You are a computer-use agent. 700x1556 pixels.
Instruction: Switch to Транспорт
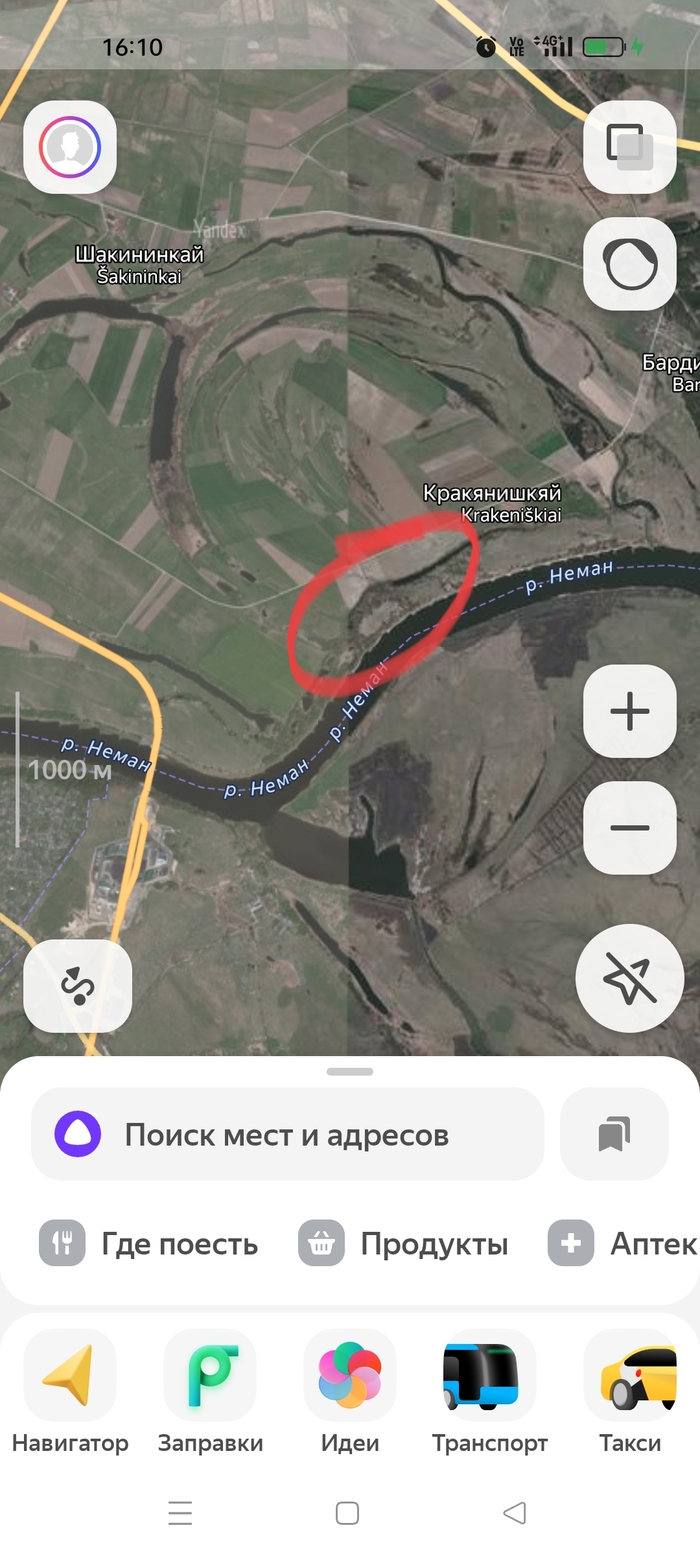pos(490,1392)
